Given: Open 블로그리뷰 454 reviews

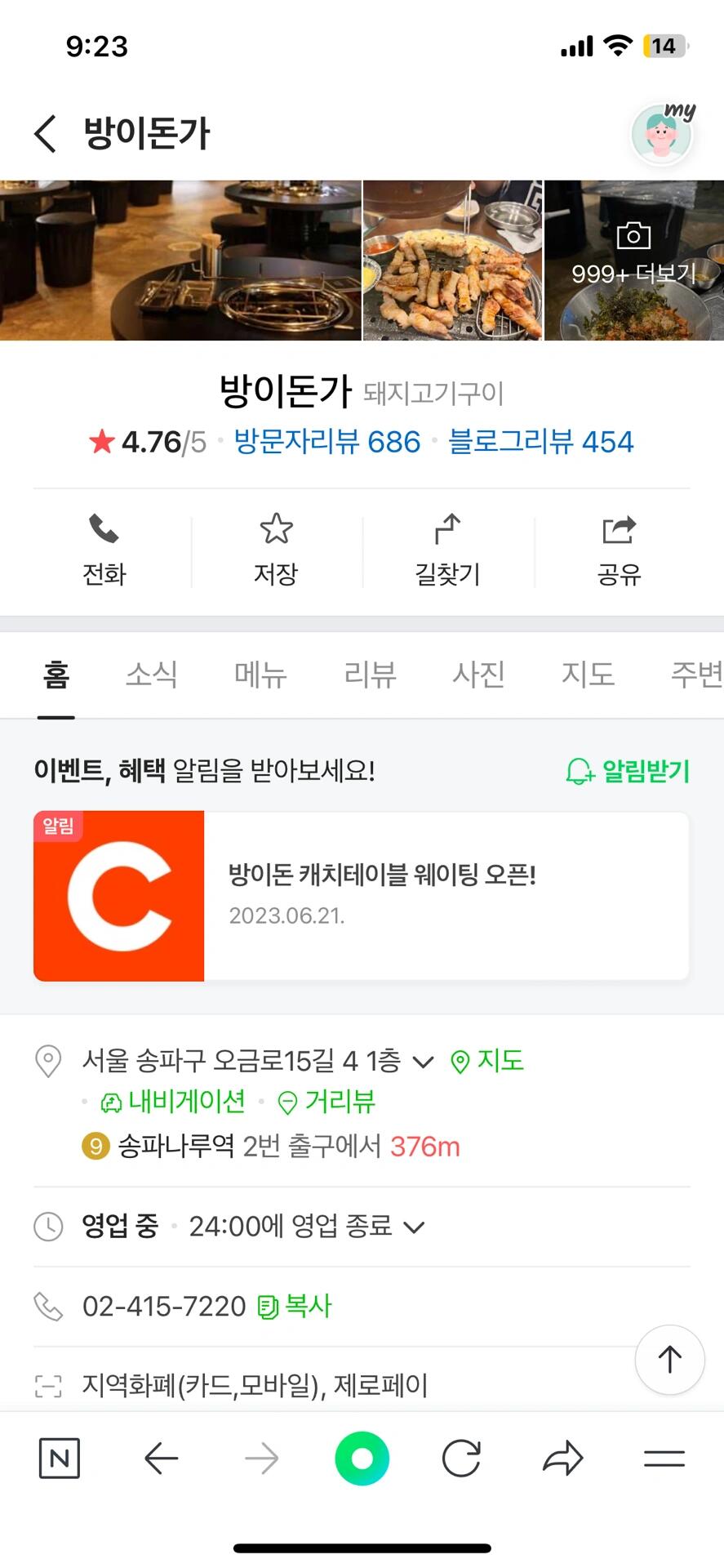Looking at the screenshot, I should [x=541, y=442].
